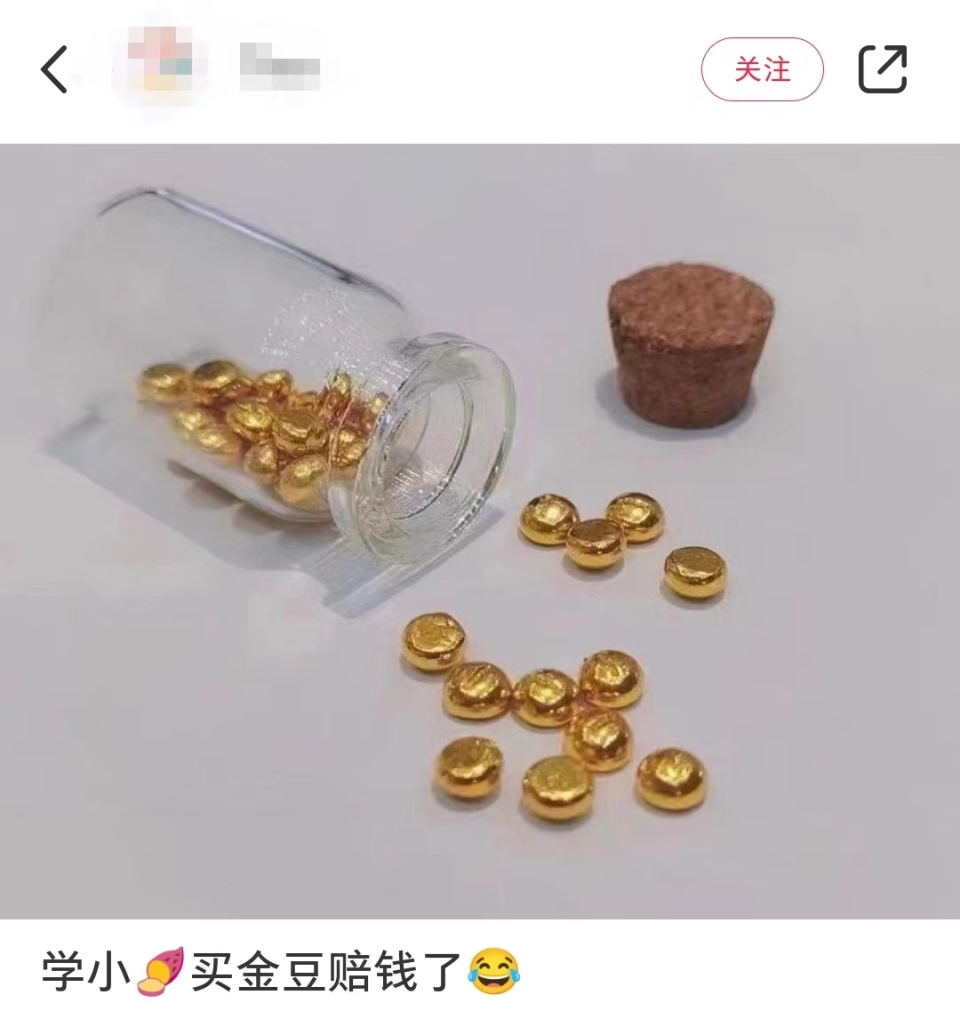Viewport: 960px width, 1019px height.
Task: Open the share icon at top right
Action: [x=884, y=70]
